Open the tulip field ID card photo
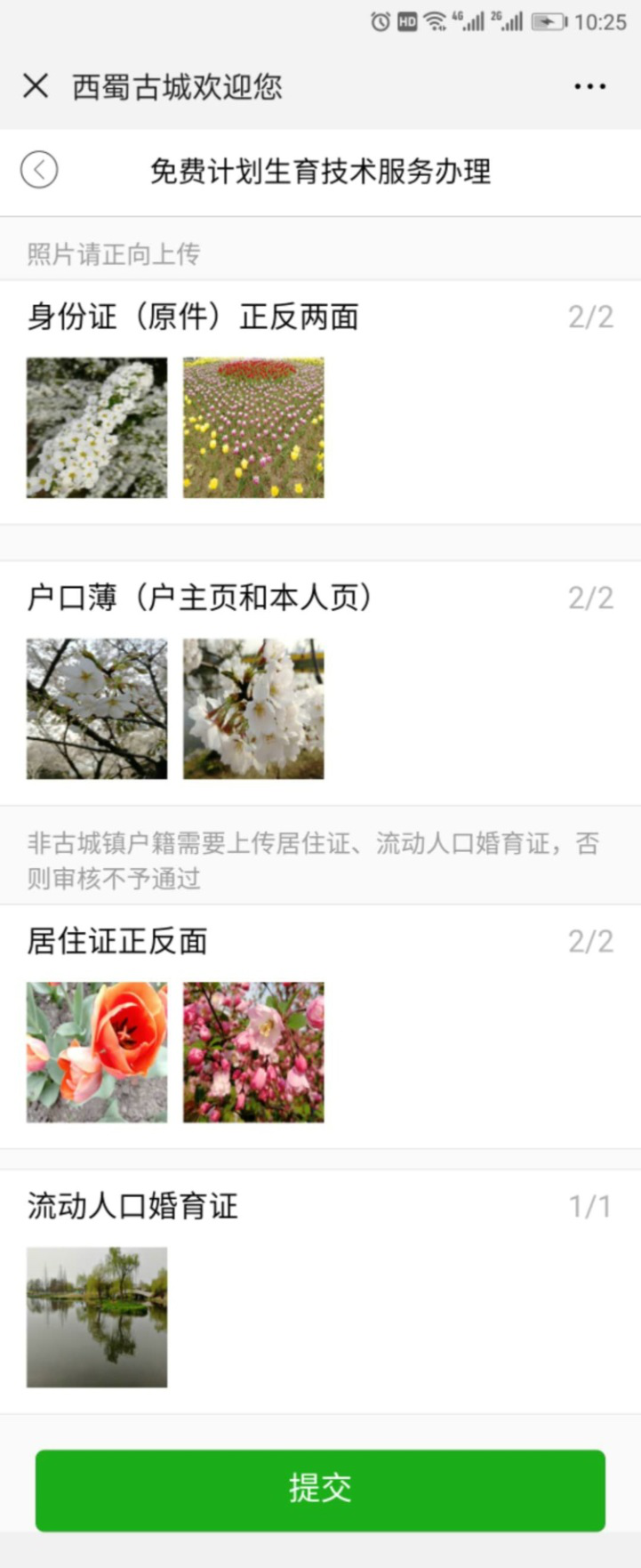This screenshot has height=1568, width=641. pyautogui.click(x=253, y=428)
